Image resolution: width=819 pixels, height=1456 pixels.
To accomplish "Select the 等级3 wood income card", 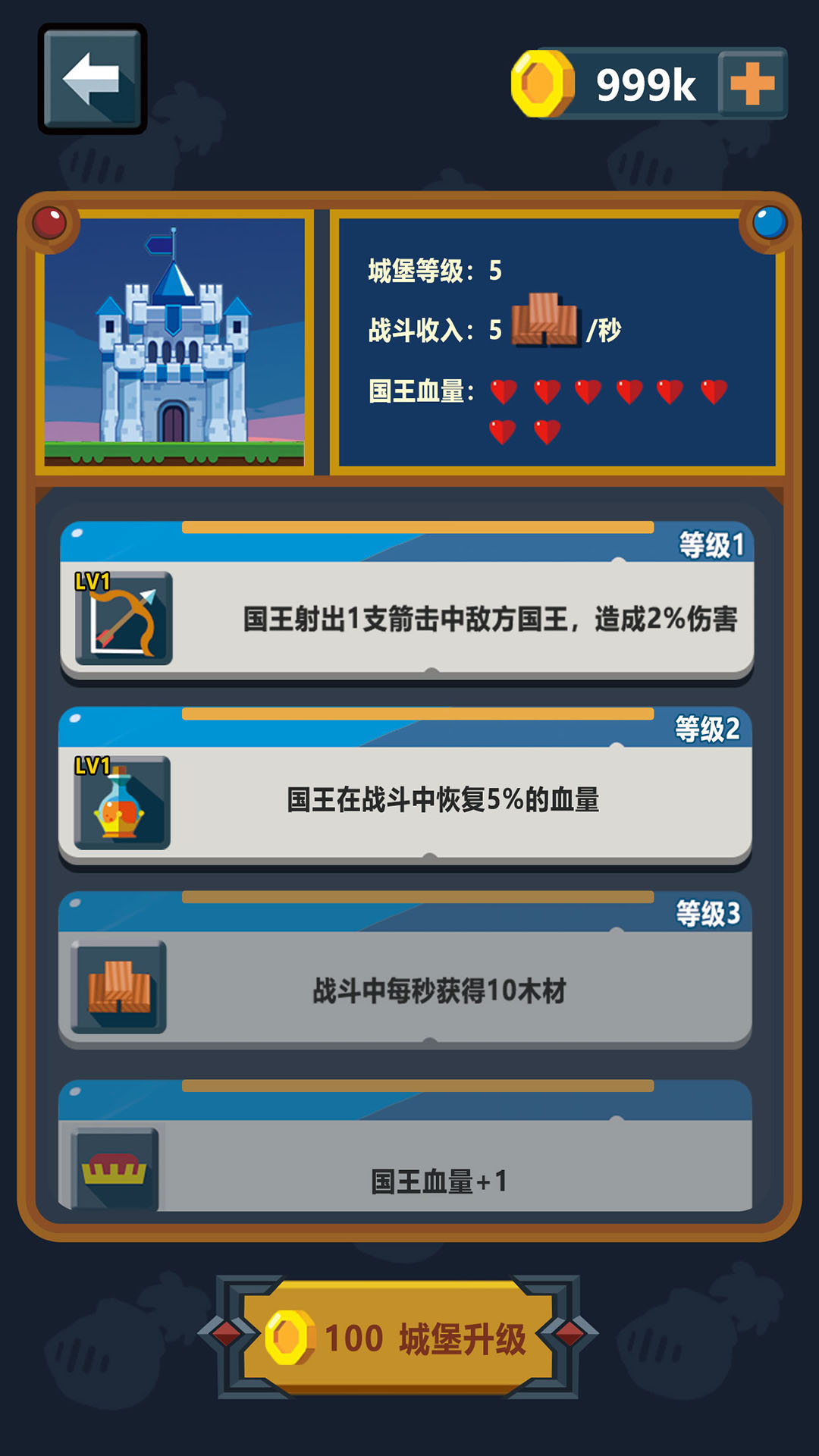I will (x=405, y=971).
